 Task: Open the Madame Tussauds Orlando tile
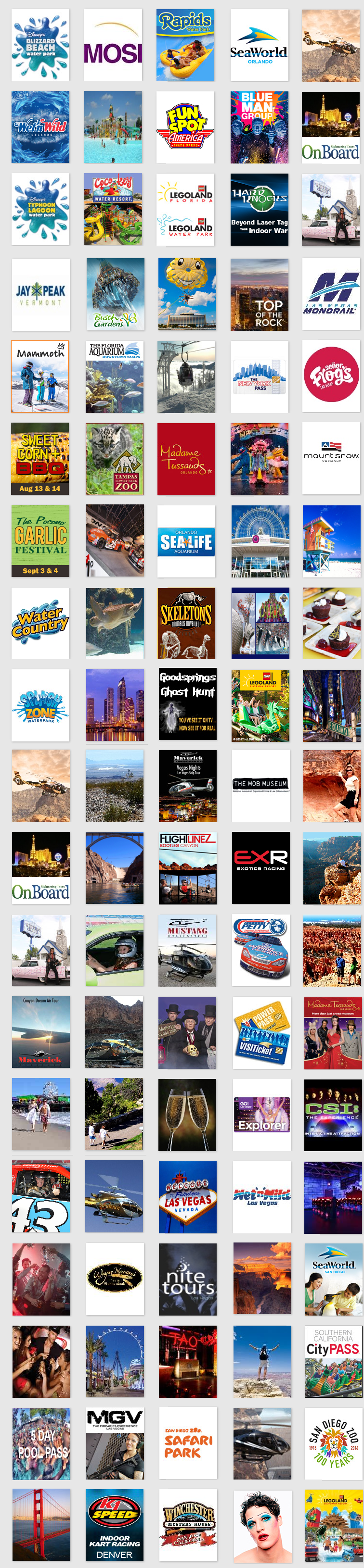(186, 459)
